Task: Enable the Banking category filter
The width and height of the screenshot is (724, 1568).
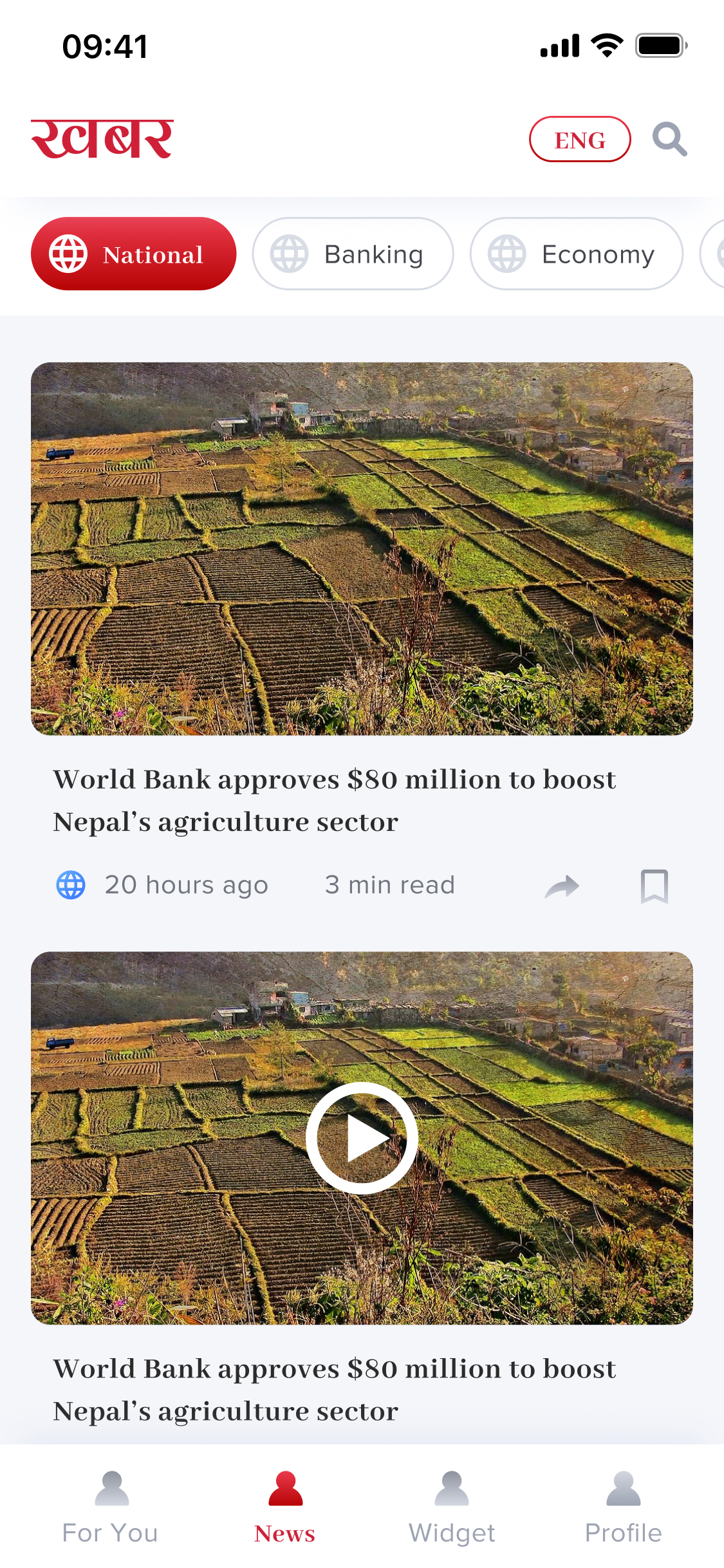Action: pos(353,254)
